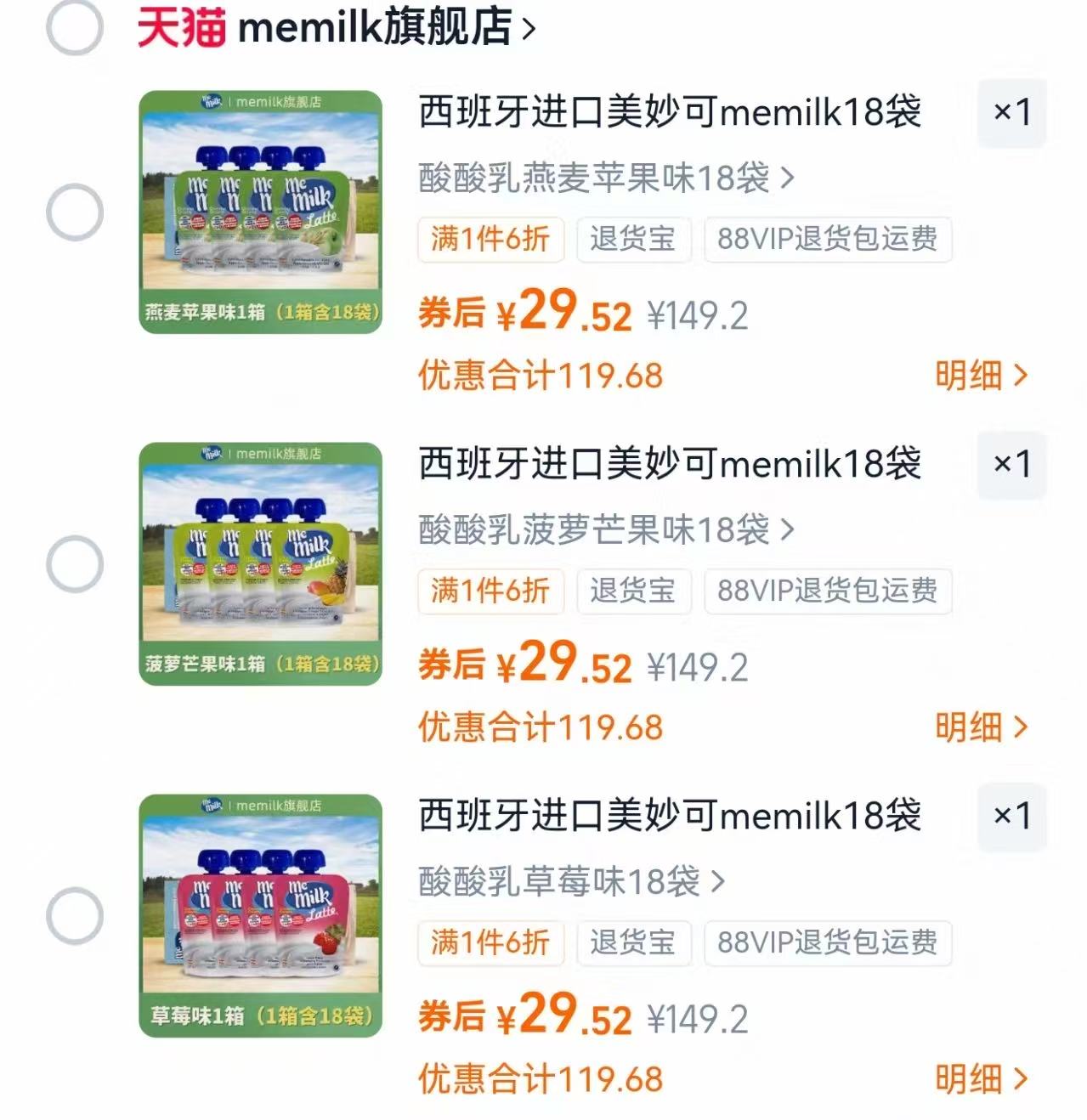The width and height of the screenshot is (1087, 1120).
Task: Click the 天猫 (Tmall) logo
Action: (x=179, y=25)
